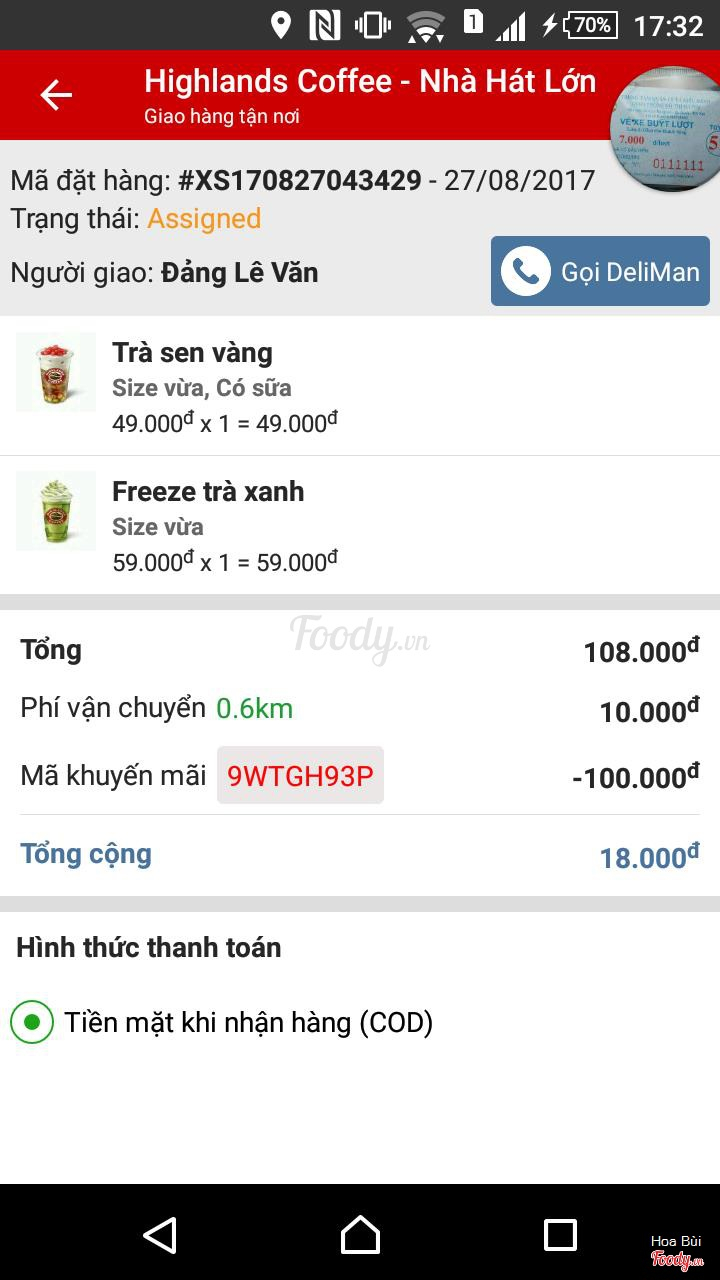Tap the promo code 9WTGH93P chip
Viewport: 720px width, 1280px height.
(x=300, y=775)
